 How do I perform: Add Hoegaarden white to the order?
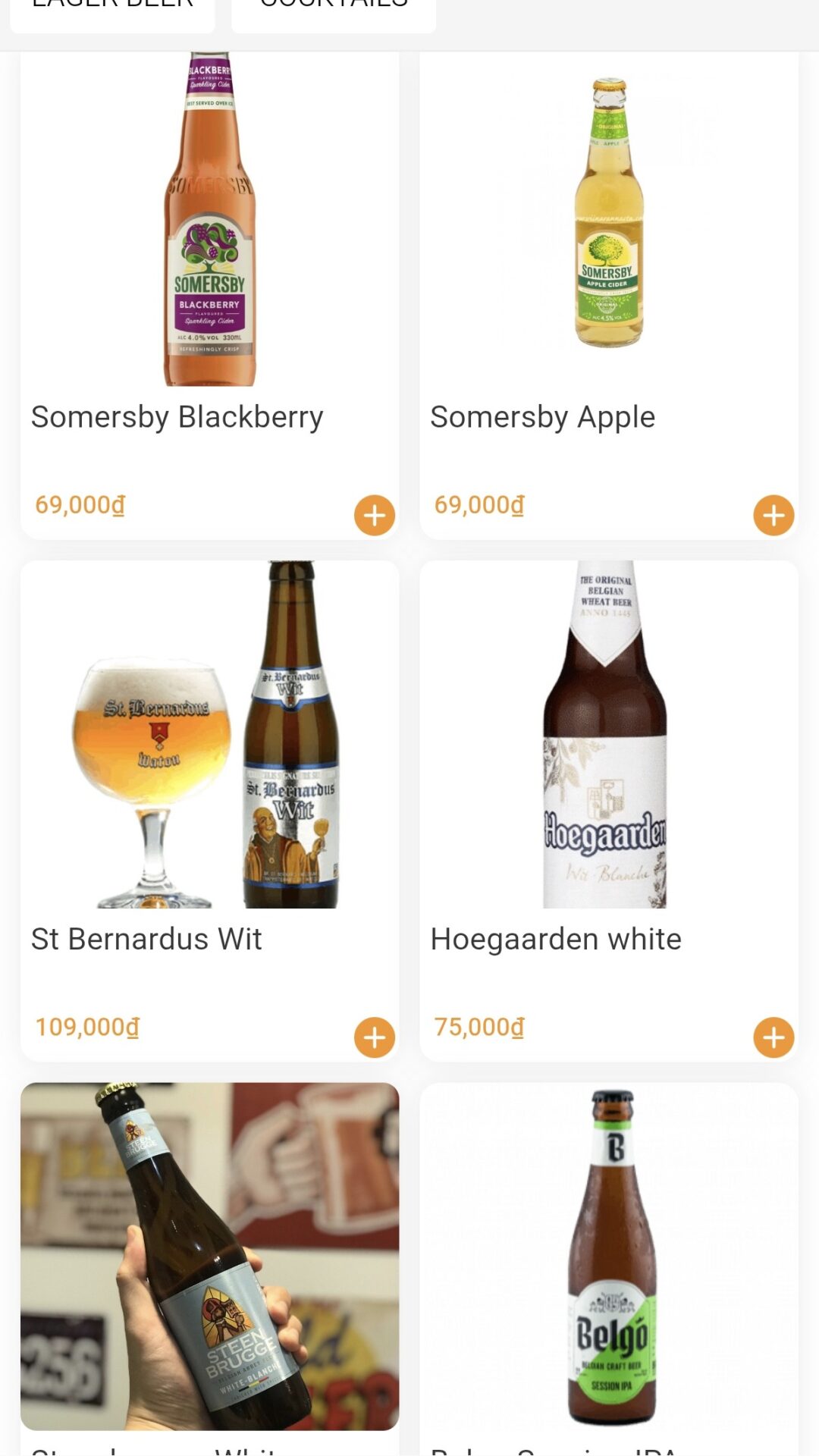[x=773, y=1037]
